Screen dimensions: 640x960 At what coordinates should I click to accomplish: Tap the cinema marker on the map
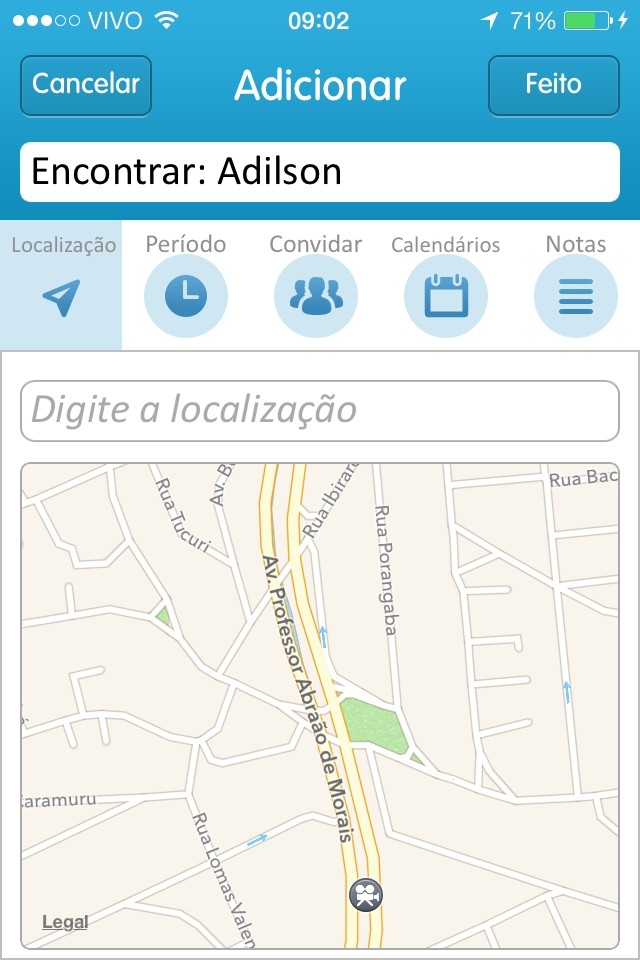tap(366, 895)
